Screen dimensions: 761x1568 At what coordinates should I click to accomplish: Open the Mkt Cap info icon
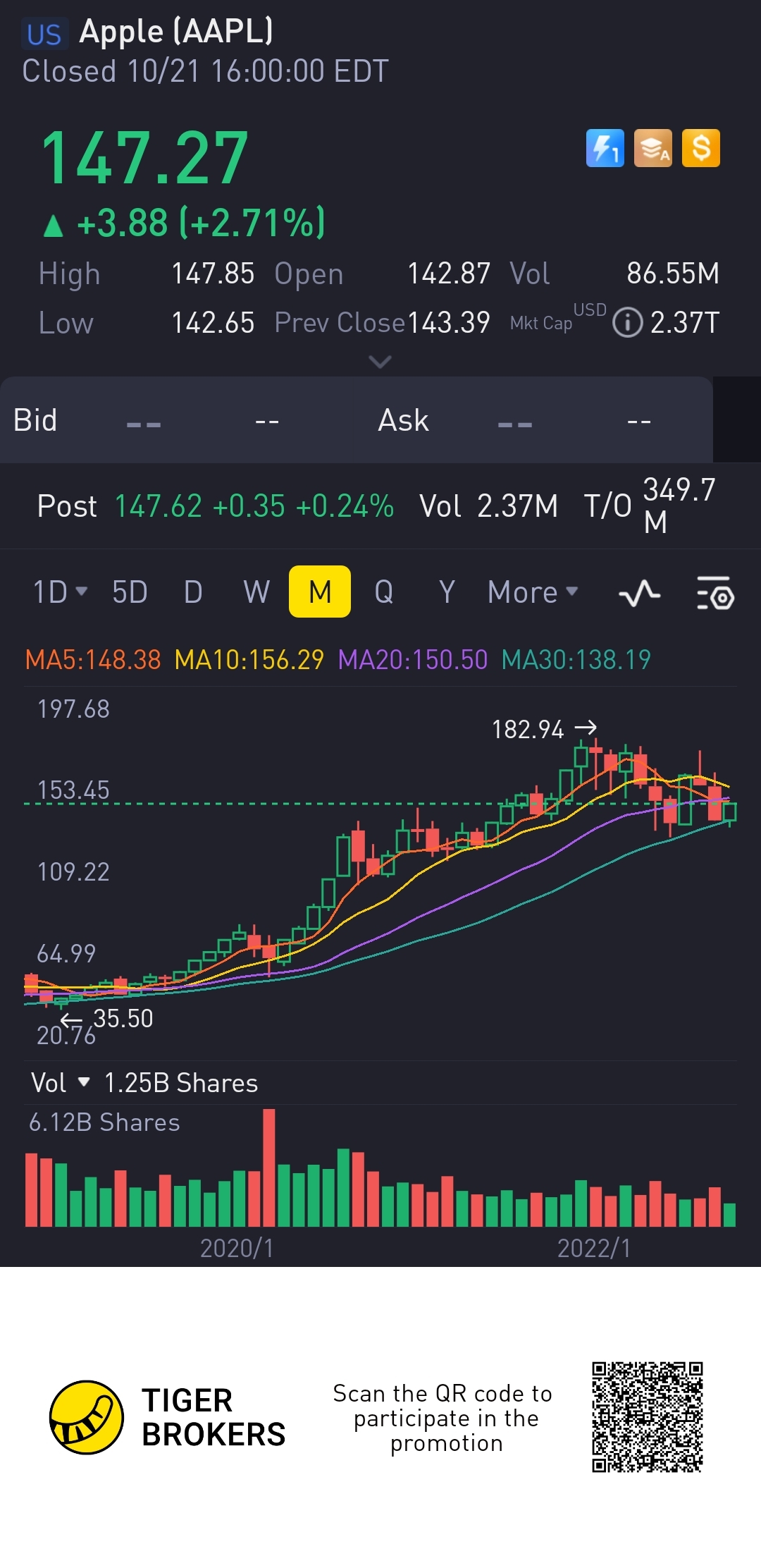(627, 323)
